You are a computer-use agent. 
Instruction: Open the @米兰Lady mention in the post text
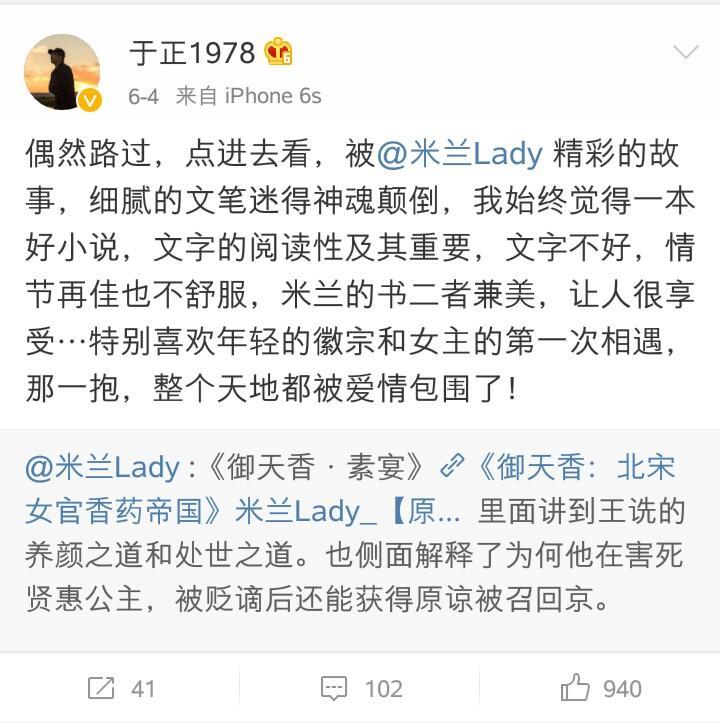click(460, 153)
